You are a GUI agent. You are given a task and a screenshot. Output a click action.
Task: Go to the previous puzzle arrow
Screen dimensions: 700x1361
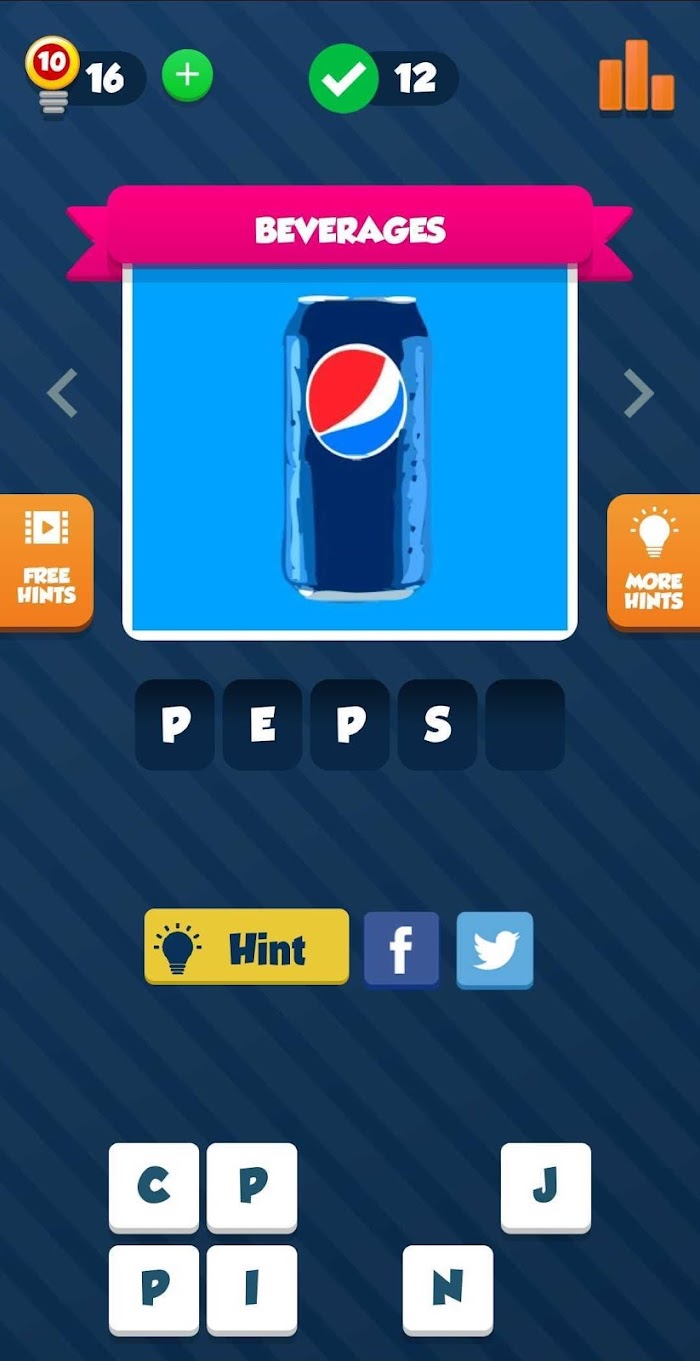coord(62,393)
